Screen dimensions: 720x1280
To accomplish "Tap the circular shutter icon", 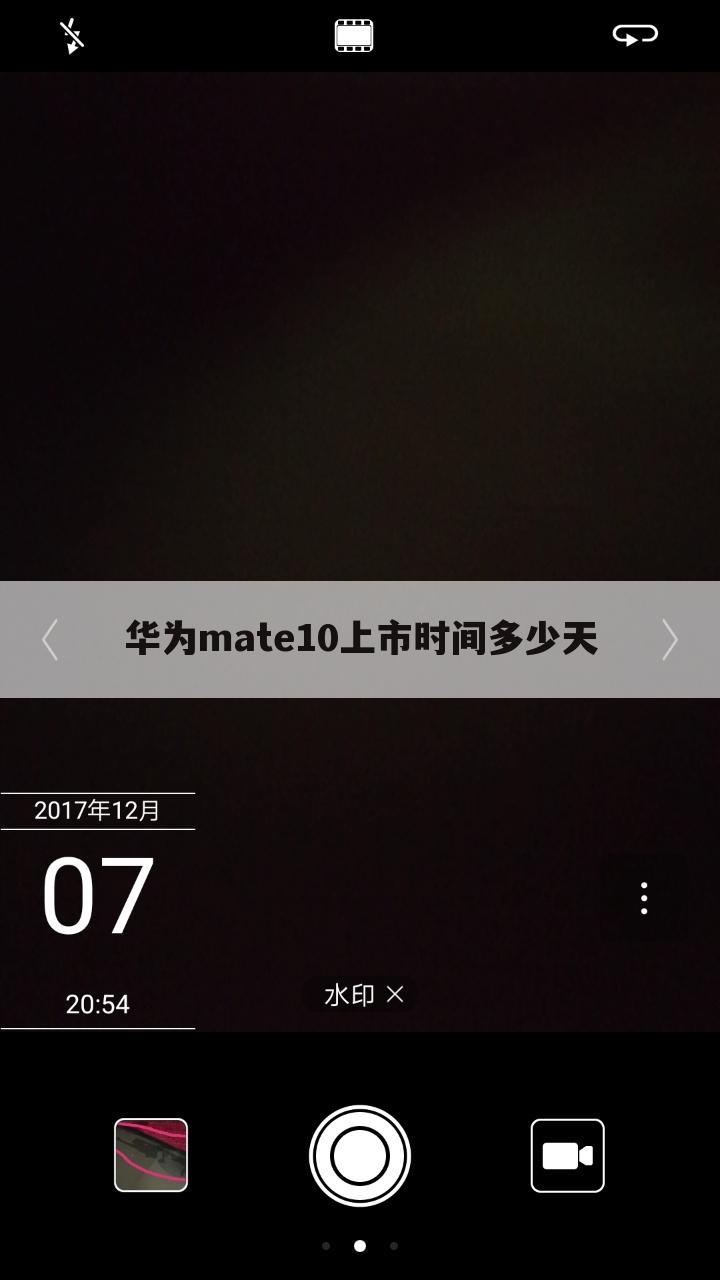I will pyautogui.click(x=359, y=1155).
